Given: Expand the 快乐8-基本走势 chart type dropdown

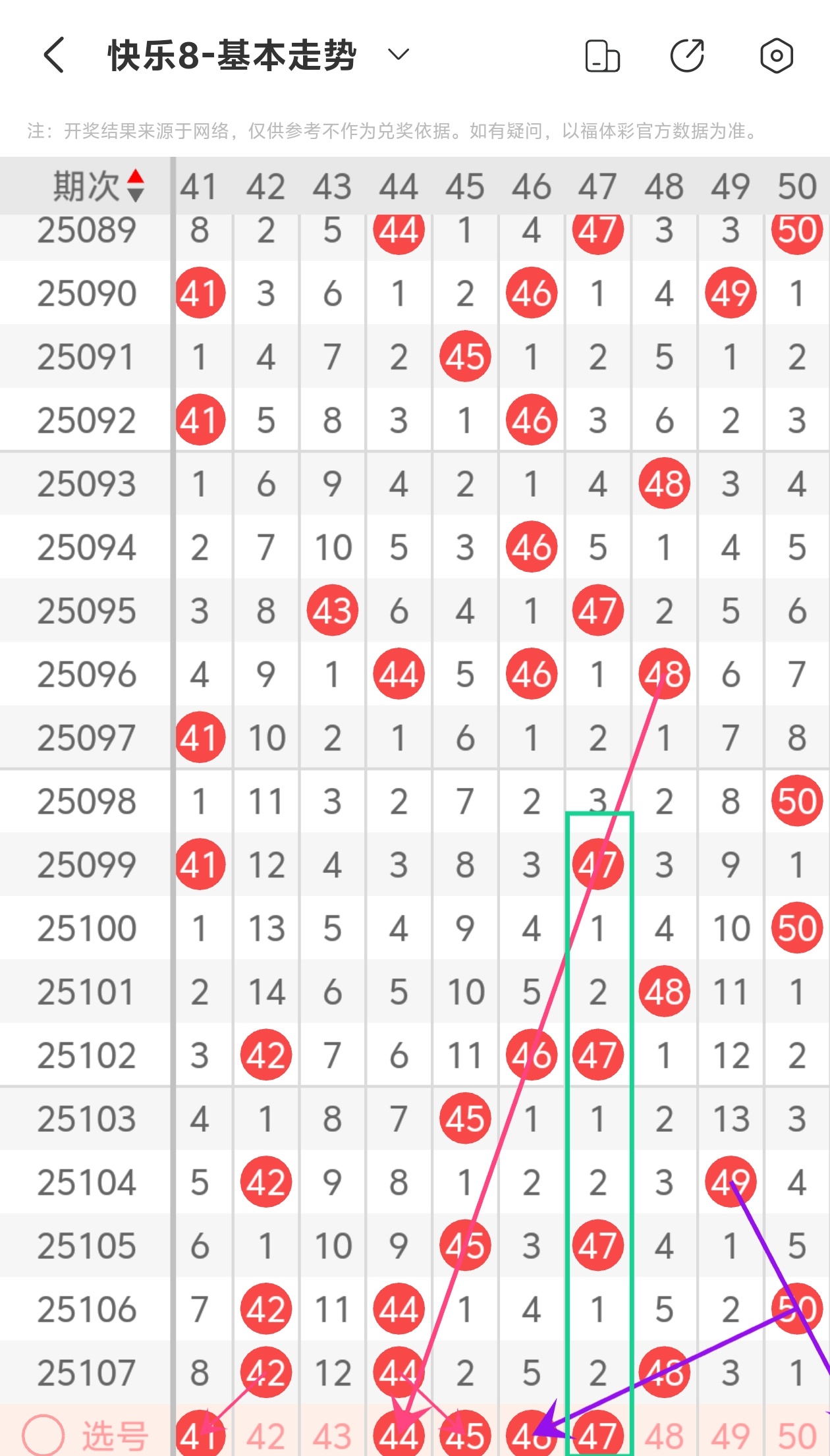Looking at the screenshot, I should (x=398, y=55).
